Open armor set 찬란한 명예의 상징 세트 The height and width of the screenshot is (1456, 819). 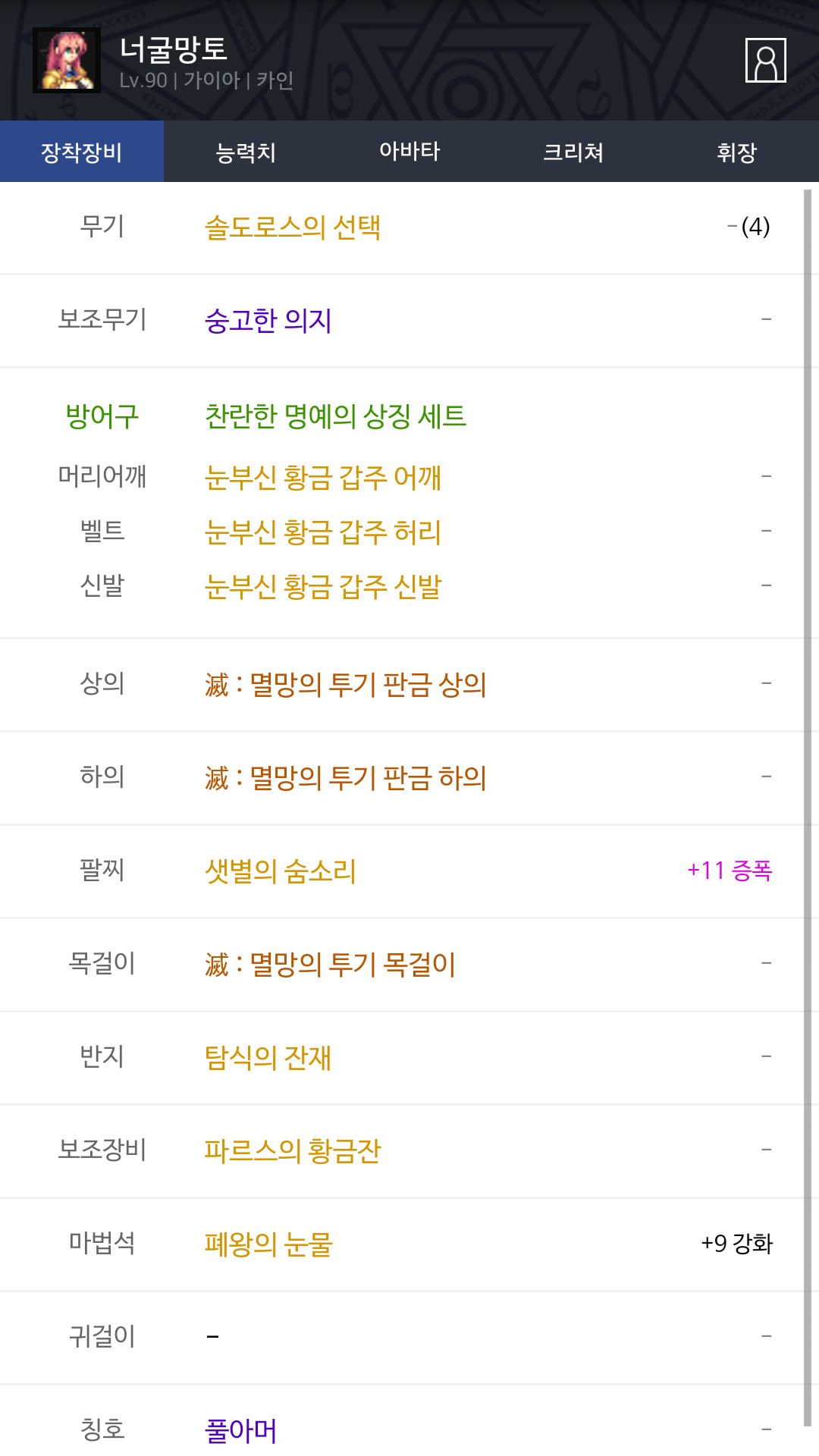click(x=335, y=416)
